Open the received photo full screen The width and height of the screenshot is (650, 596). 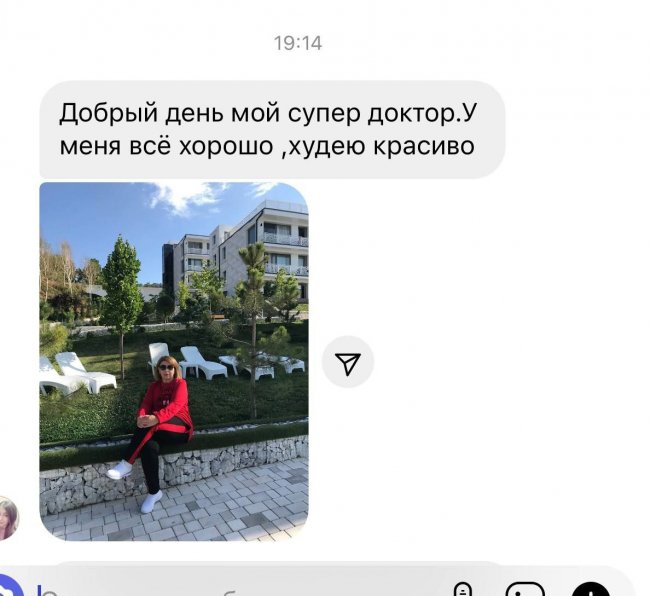tap(173, 360)
